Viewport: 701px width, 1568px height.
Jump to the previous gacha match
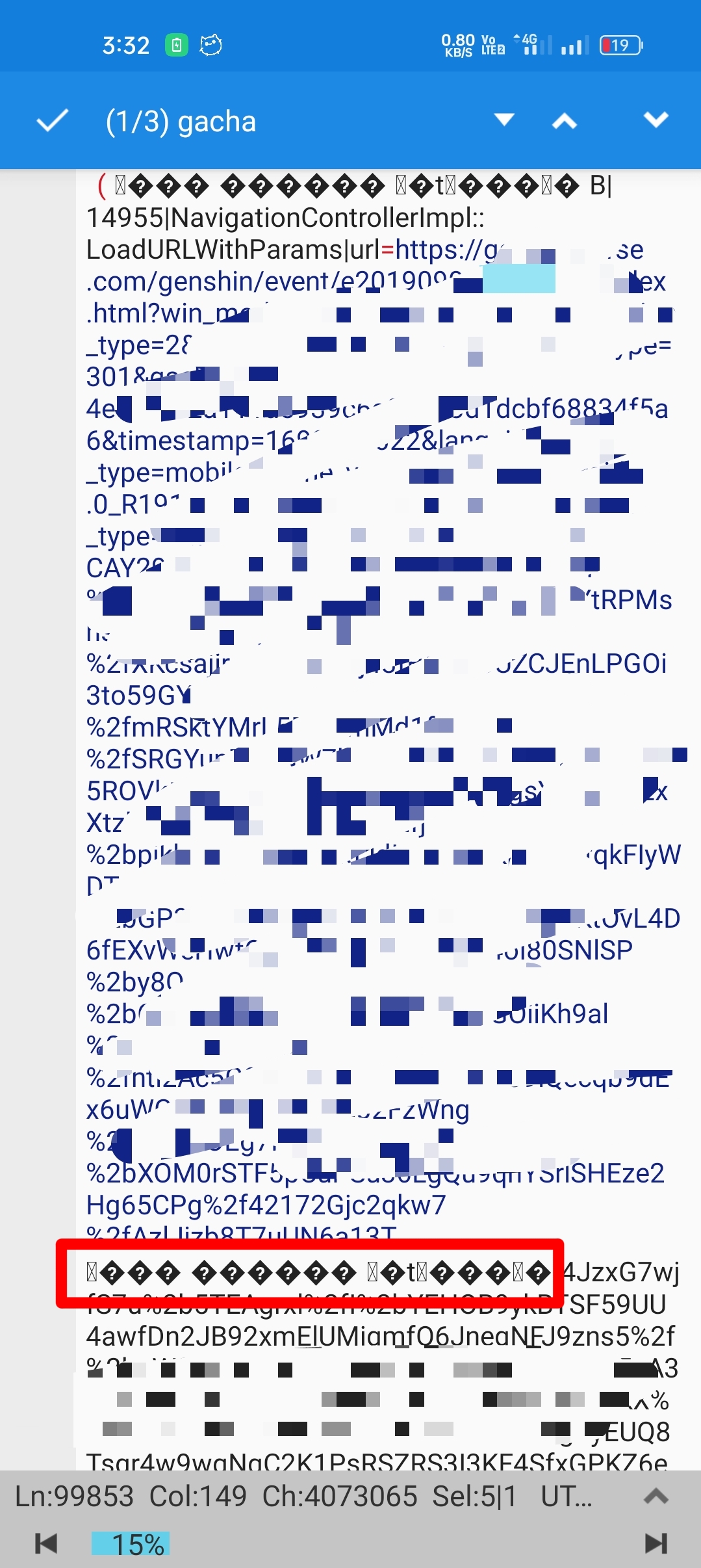click(565, 121)
